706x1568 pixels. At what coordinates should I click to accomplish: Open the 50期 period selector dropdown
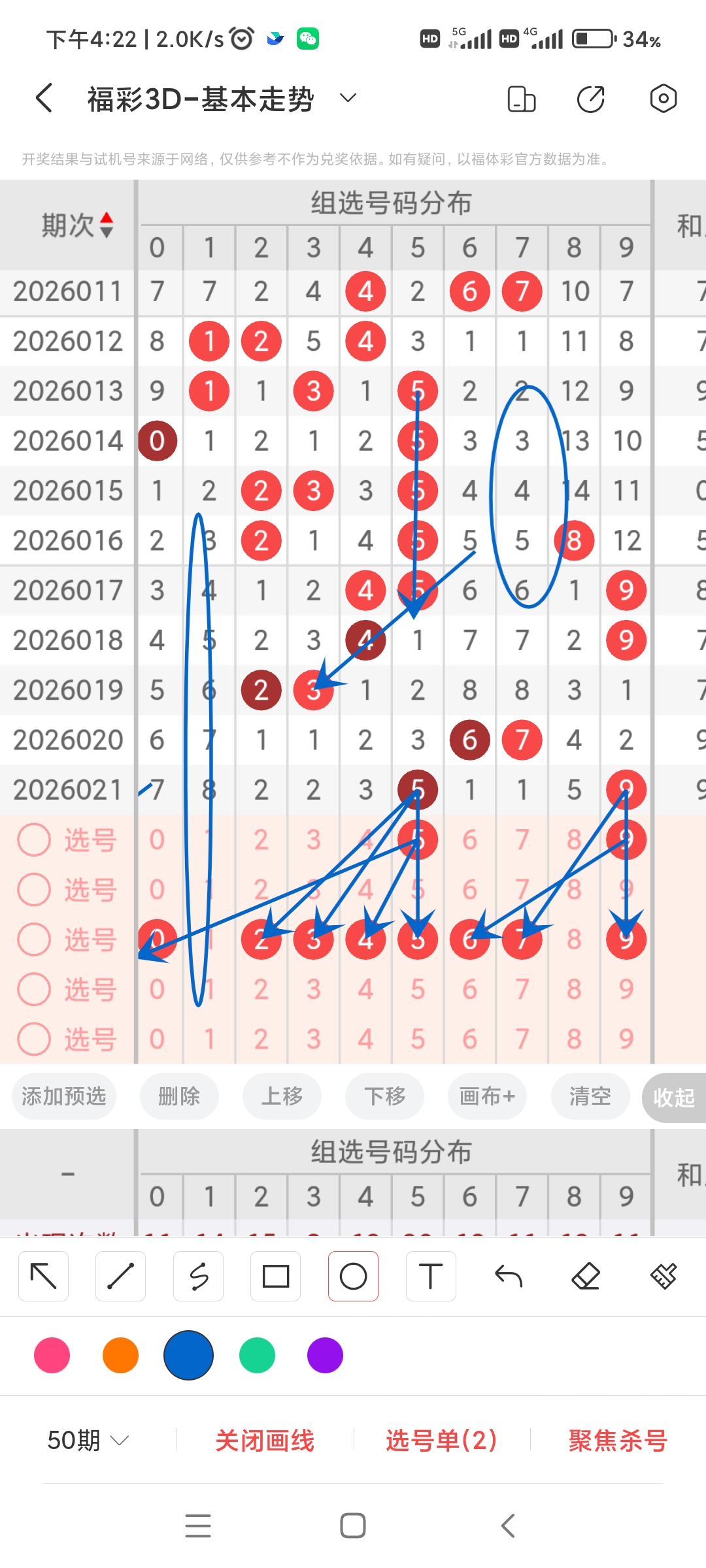[88, 1439]
